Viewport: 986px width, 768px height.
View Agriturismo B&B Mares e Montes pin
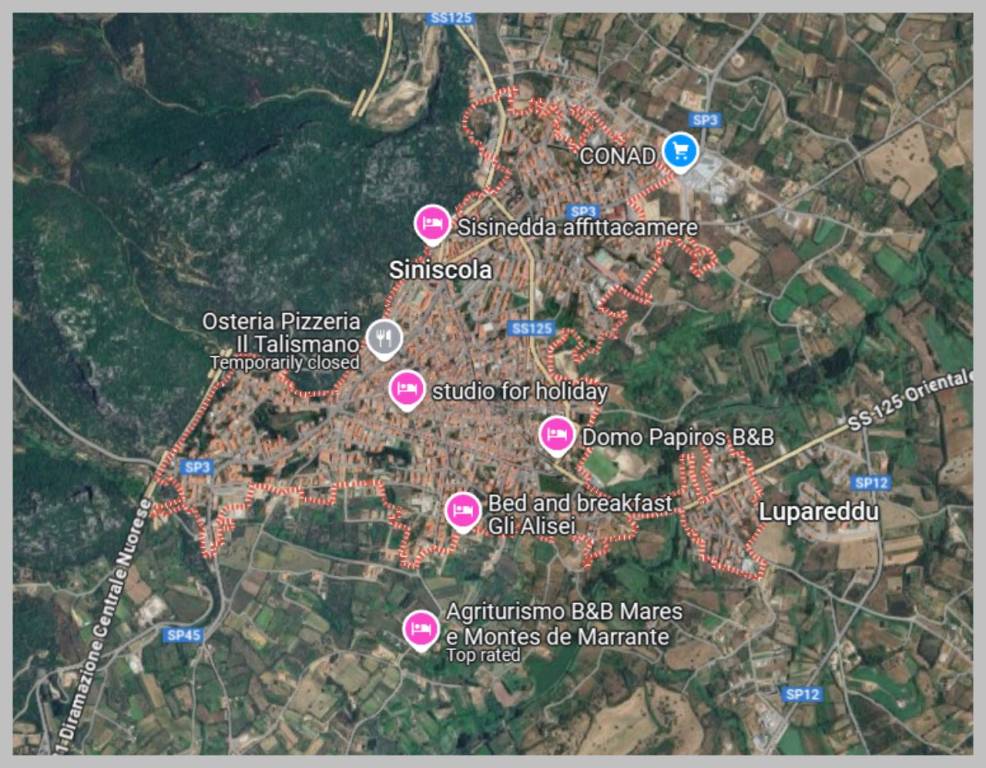point(421,628)
